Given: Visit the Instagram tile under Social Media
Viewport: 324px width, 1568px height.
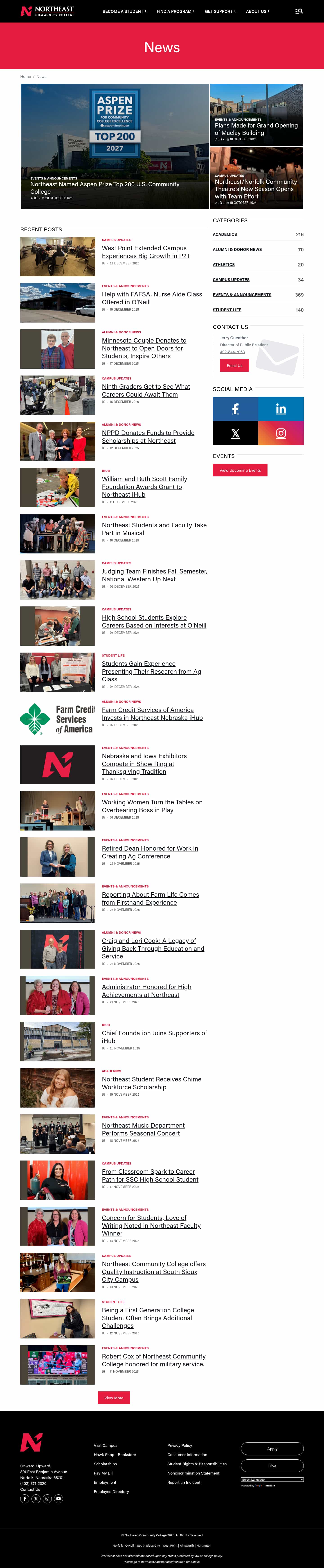Looking at the screenshot, I should point(281,433).
